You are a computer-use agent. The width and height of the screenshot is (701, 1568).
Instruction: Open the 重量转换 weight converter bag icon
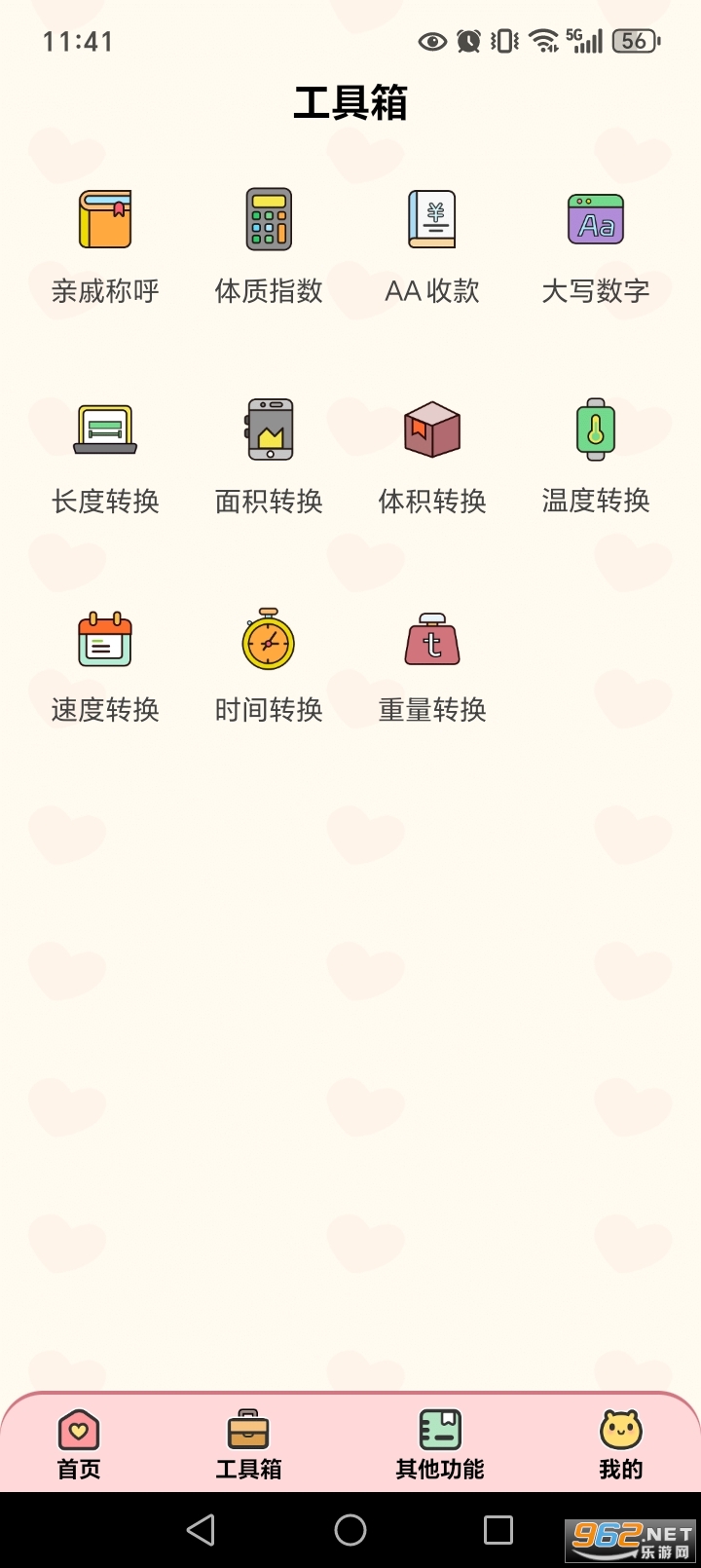click(x=431, y=640)
